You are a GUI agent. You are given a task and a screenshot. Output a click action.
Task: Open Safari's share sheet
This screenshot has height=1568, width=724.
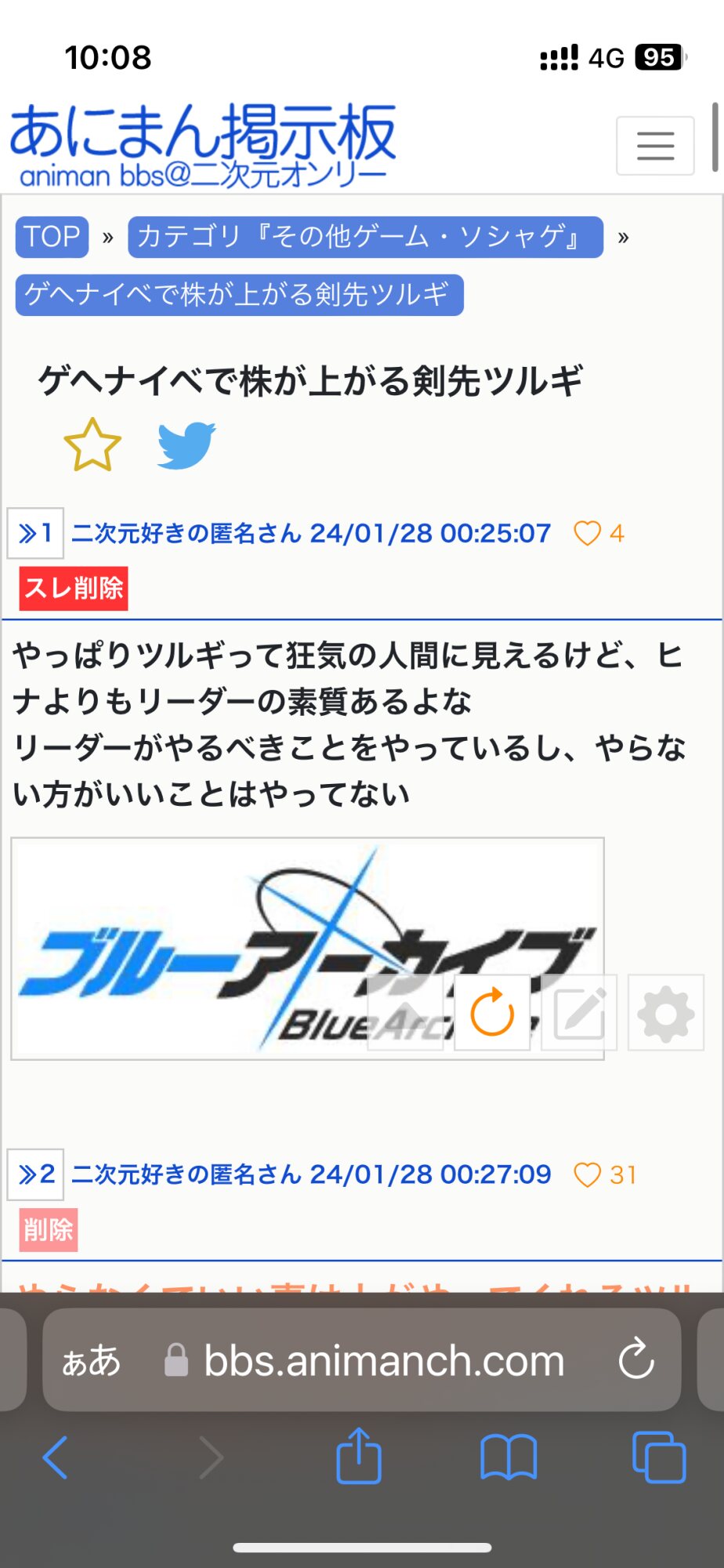(x=359, y=1456)
